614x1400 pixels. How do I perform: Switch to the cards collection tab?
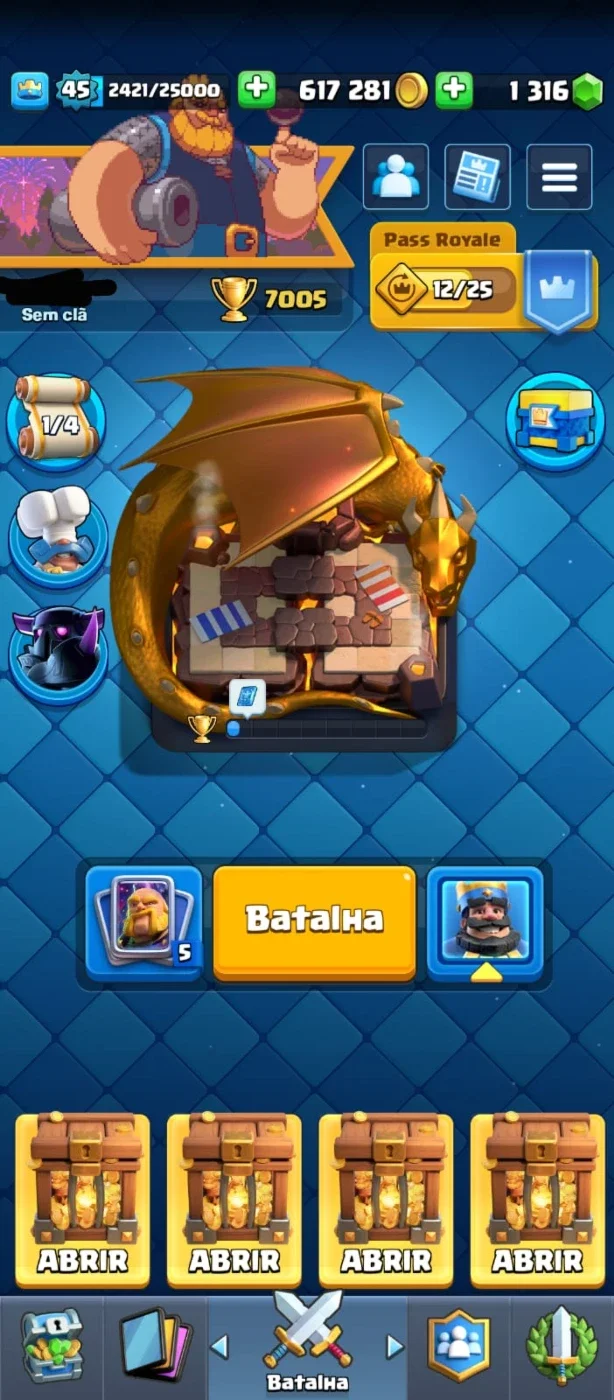tap(155, 1346)
